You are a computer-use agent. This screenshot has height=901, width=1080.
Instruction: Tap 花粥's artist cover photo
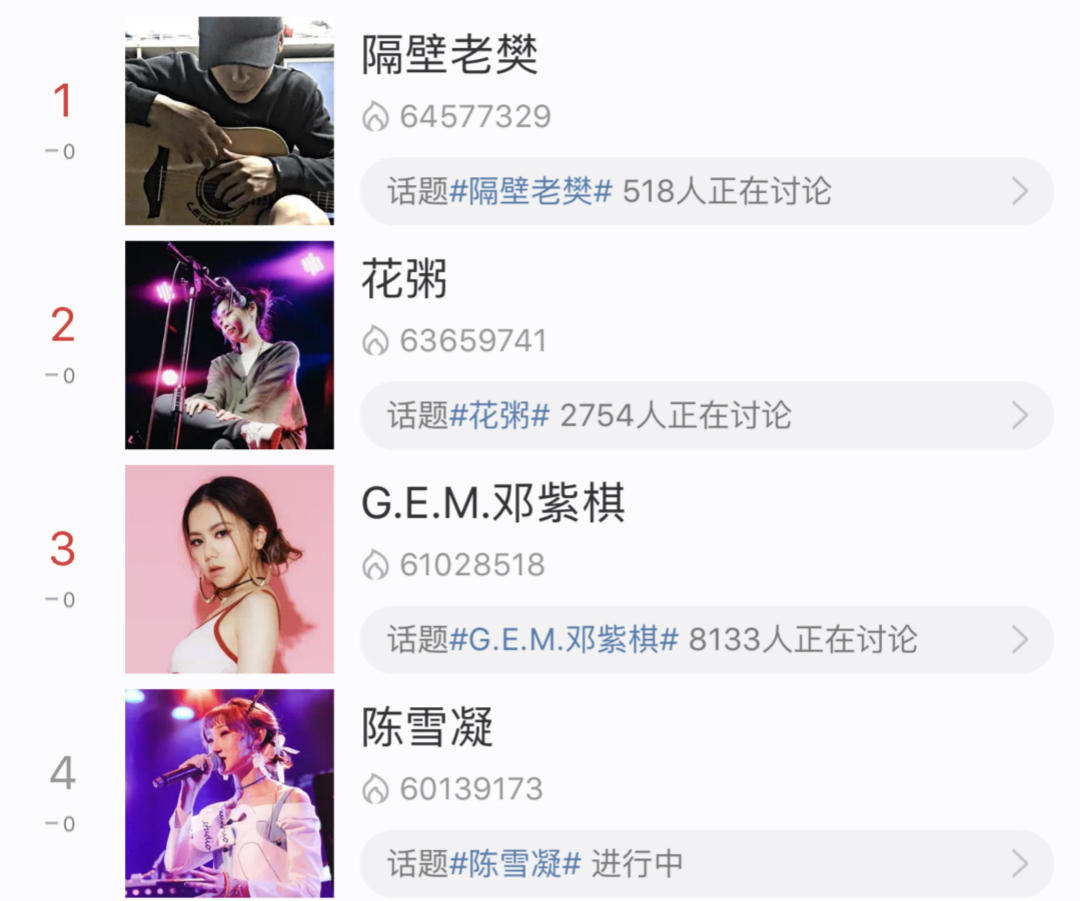point(229,345)
